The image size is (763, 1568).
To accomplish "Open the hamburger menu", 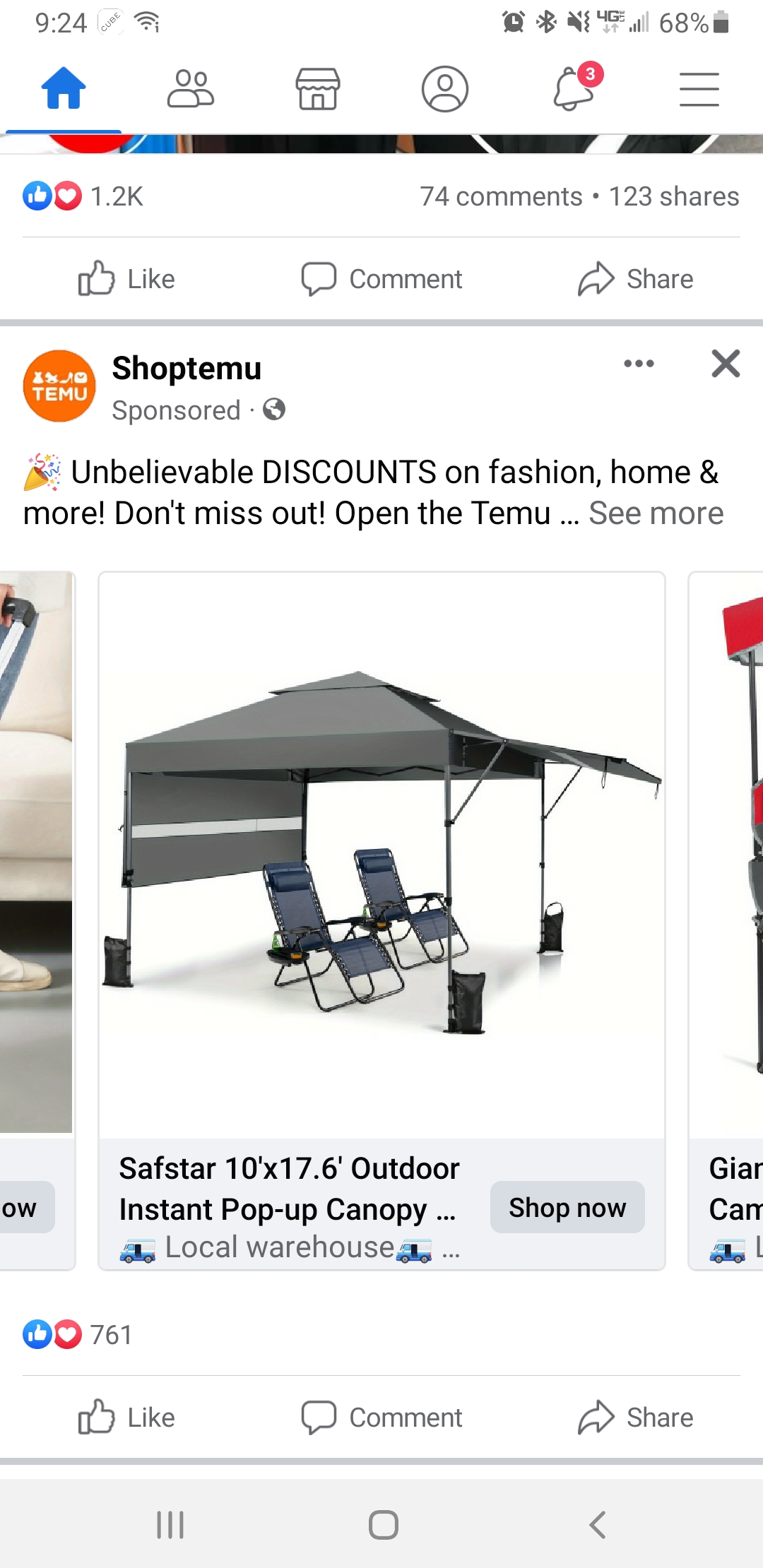I will pos(699,89).
